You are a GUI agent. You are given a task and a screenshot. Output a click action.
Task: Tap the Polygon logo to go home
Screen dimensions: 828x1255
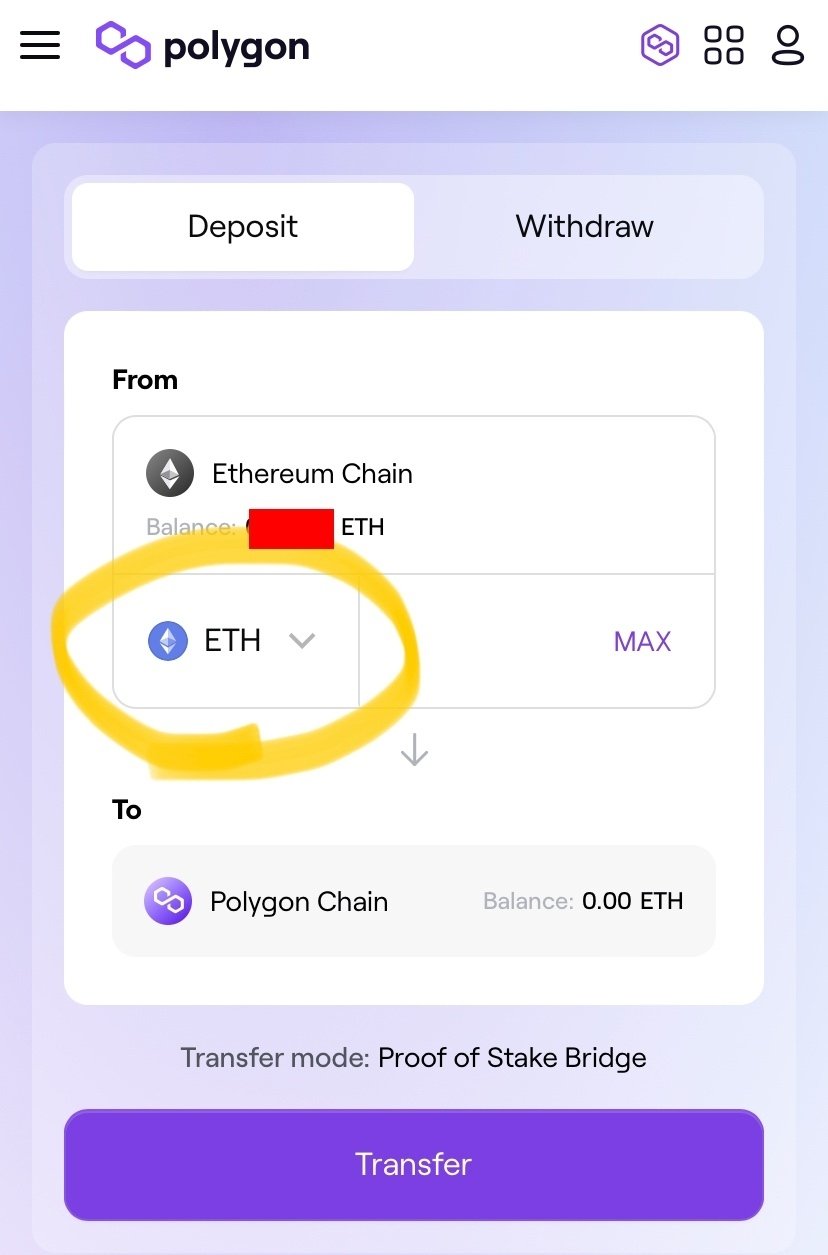point(203,46)
